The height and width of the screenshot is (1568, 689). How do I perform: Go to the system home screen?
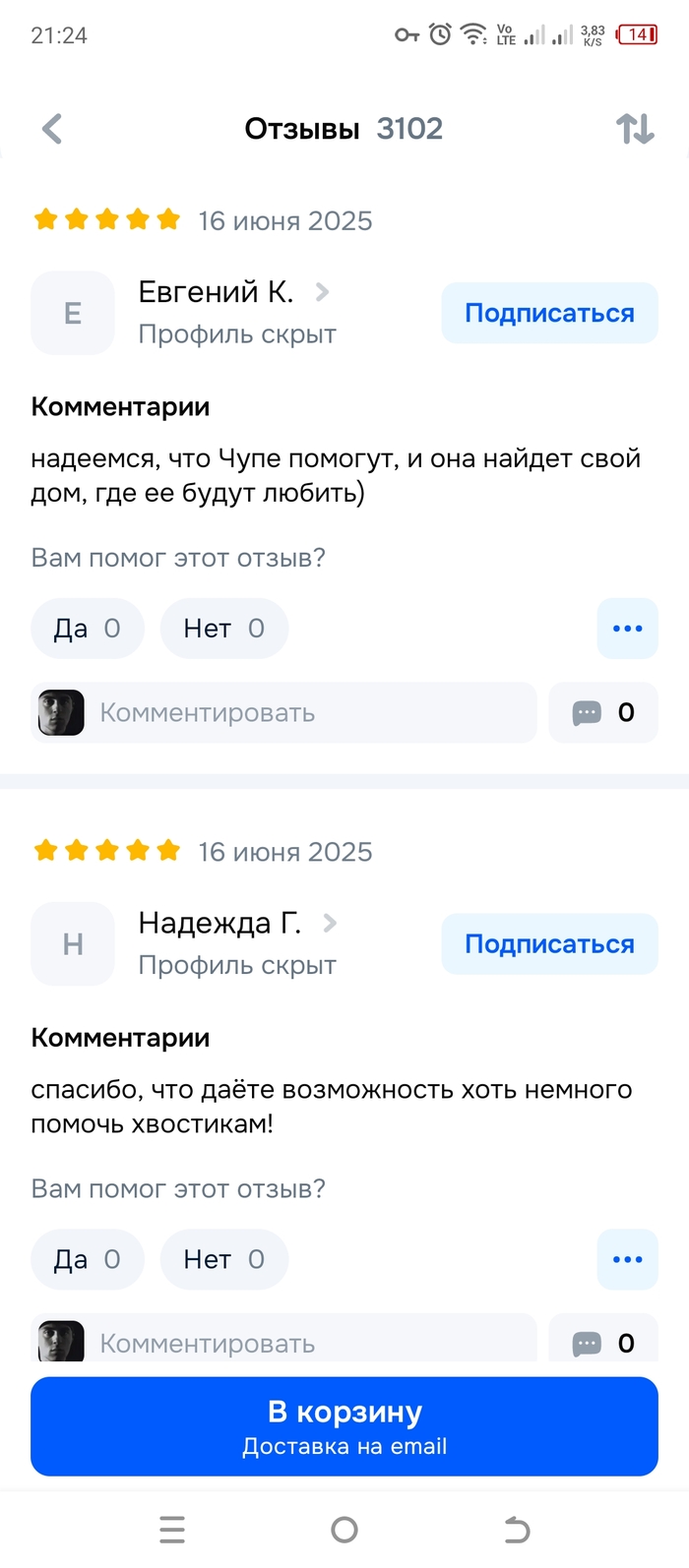pyautogui.click(x=344, y=1530)
